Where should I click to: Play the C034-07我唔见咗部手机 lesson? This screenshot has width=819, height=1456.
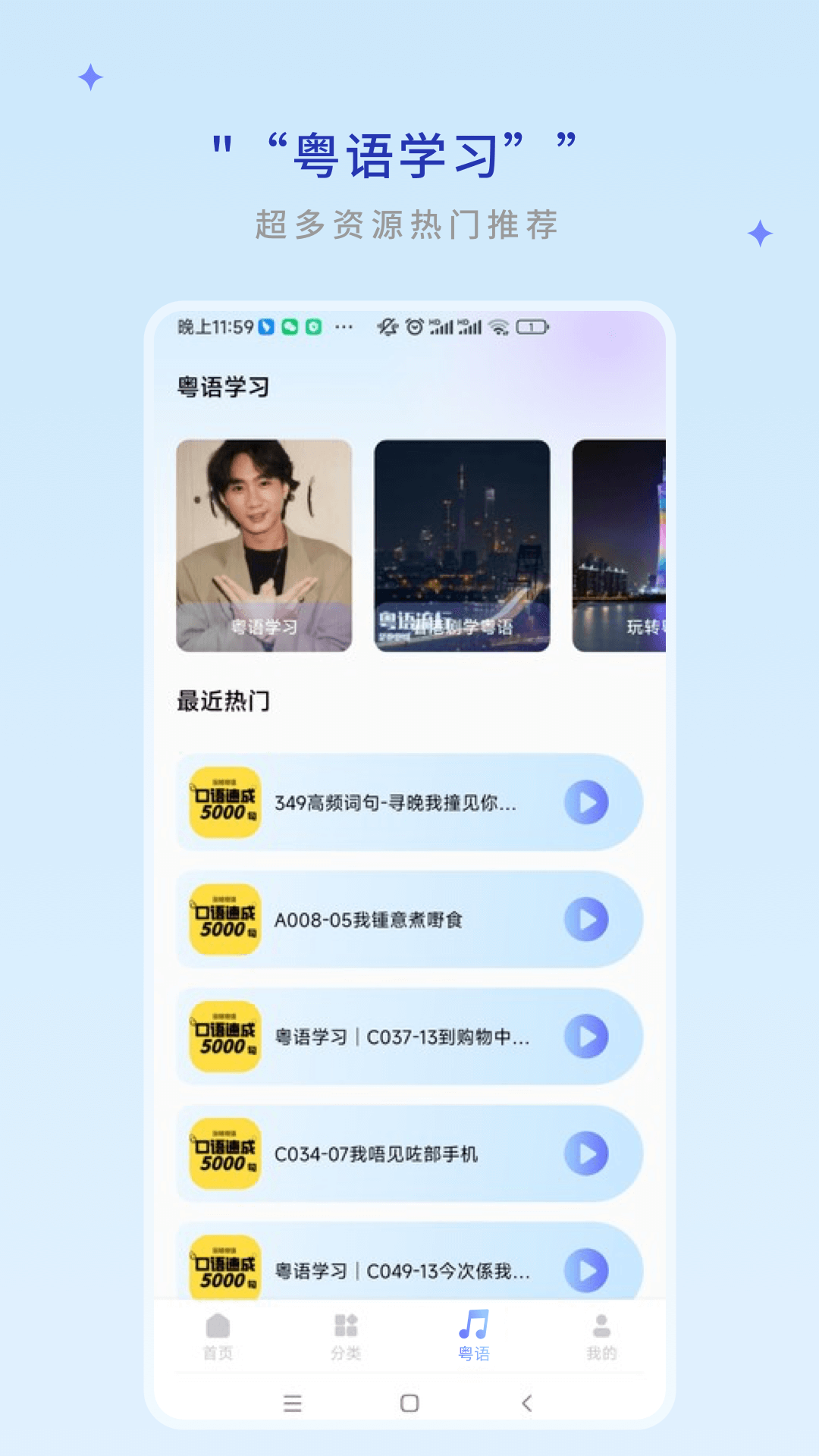point(588,1153)
